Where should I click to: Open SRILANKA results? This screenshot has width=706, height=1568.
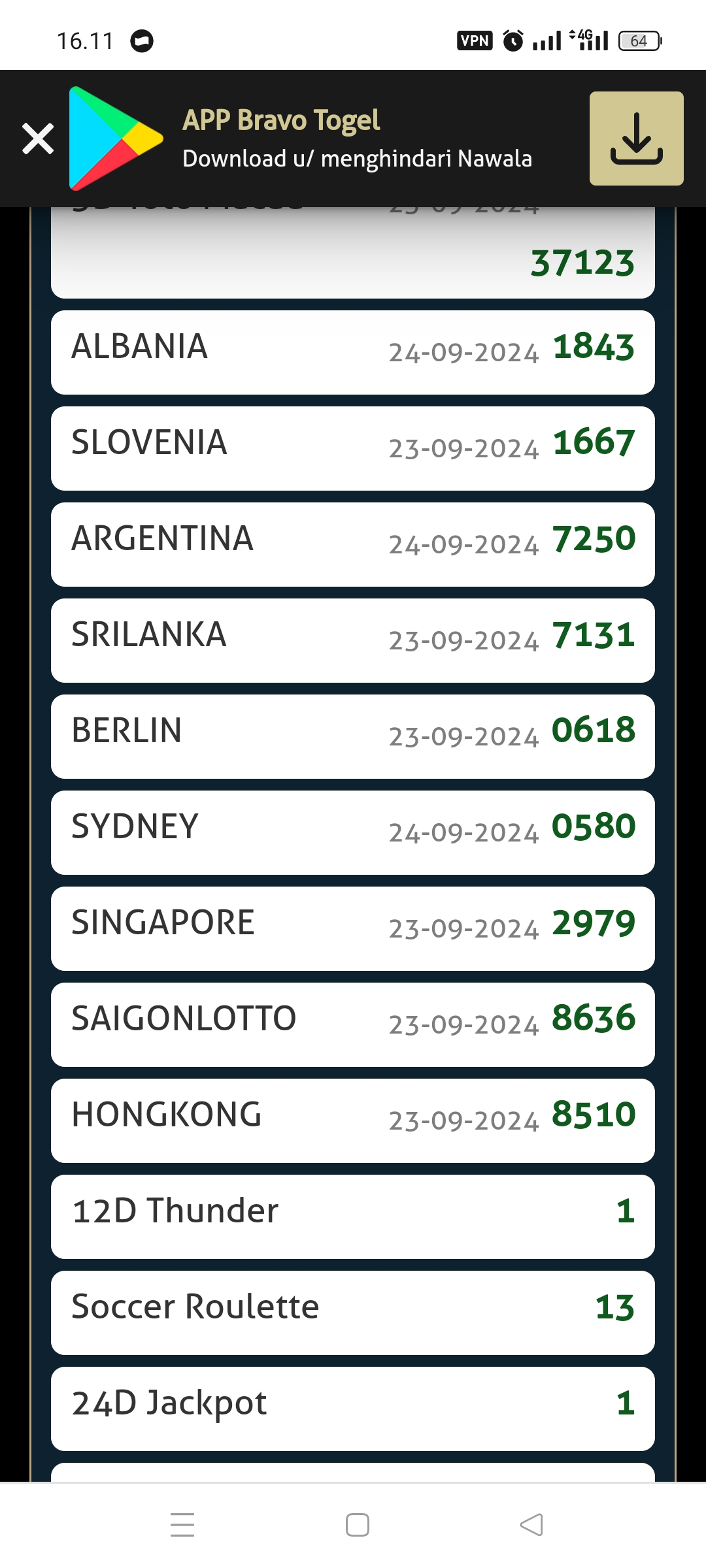[x=353, y=640]
